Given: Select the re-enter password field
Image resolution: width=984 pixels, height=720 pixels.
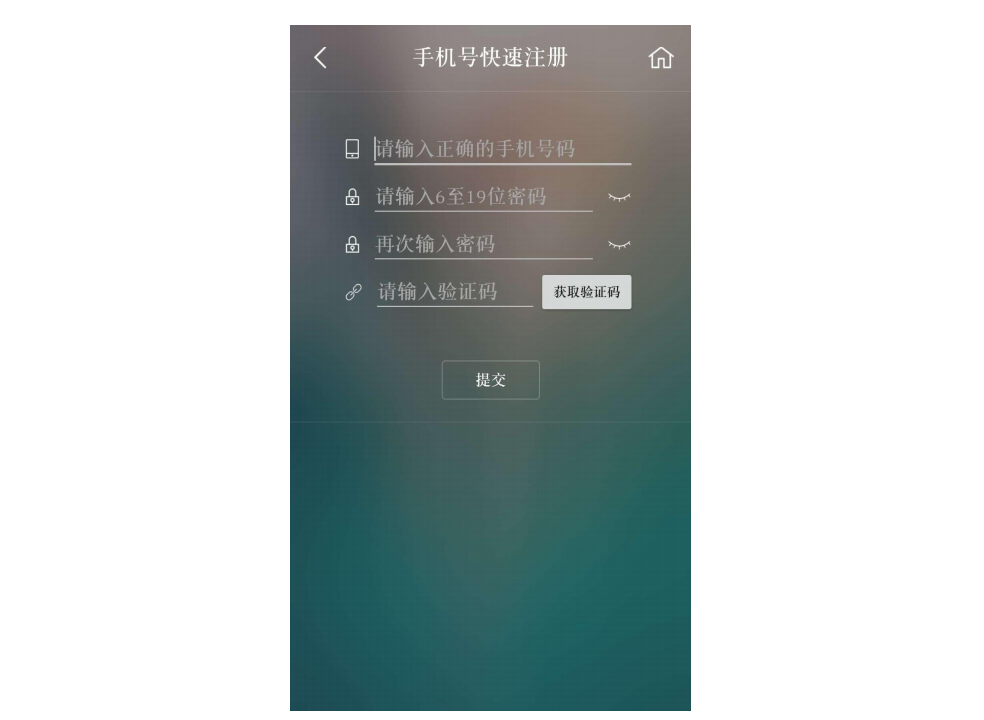Looking at the screenshot, I should coord(482,244).
